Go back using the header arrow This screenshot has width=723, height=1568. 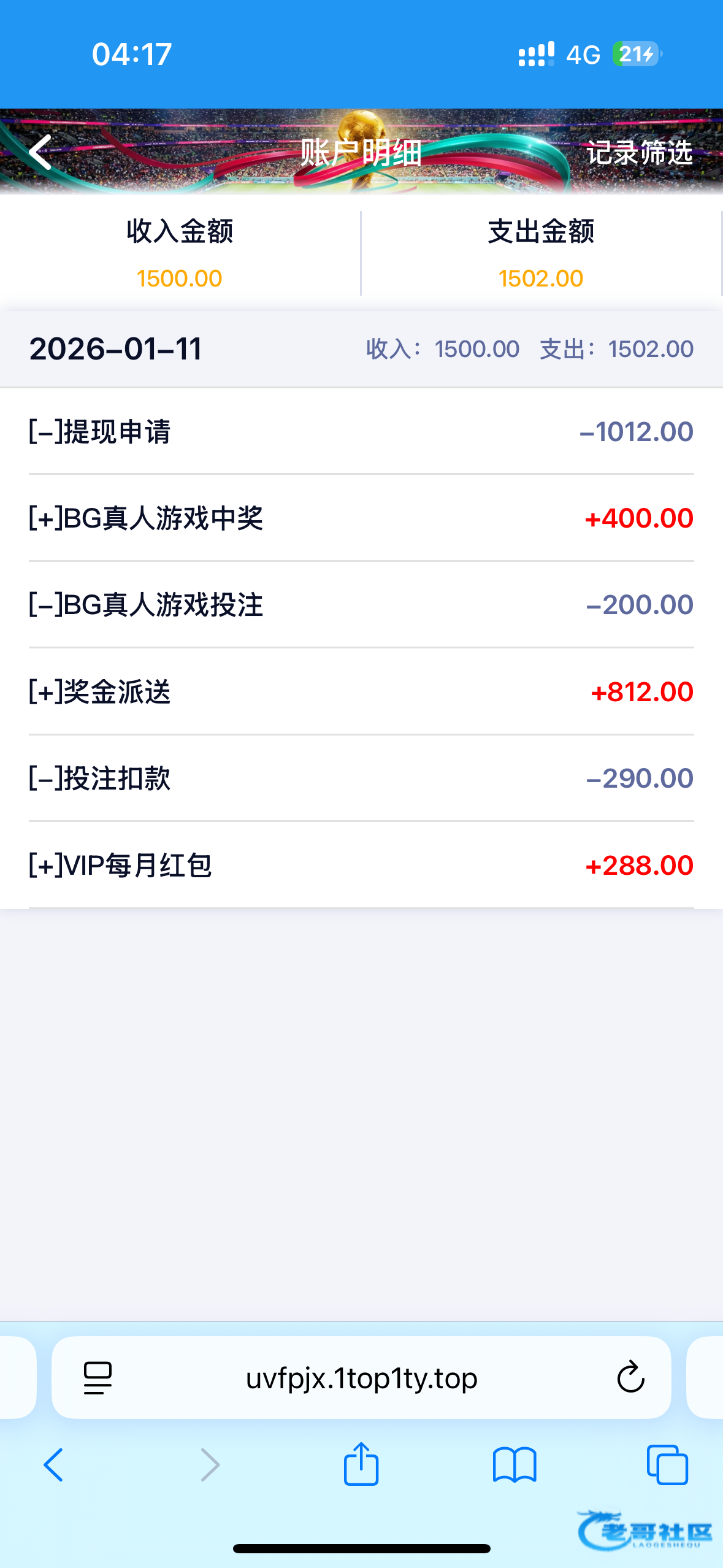(x=40, y=152)
